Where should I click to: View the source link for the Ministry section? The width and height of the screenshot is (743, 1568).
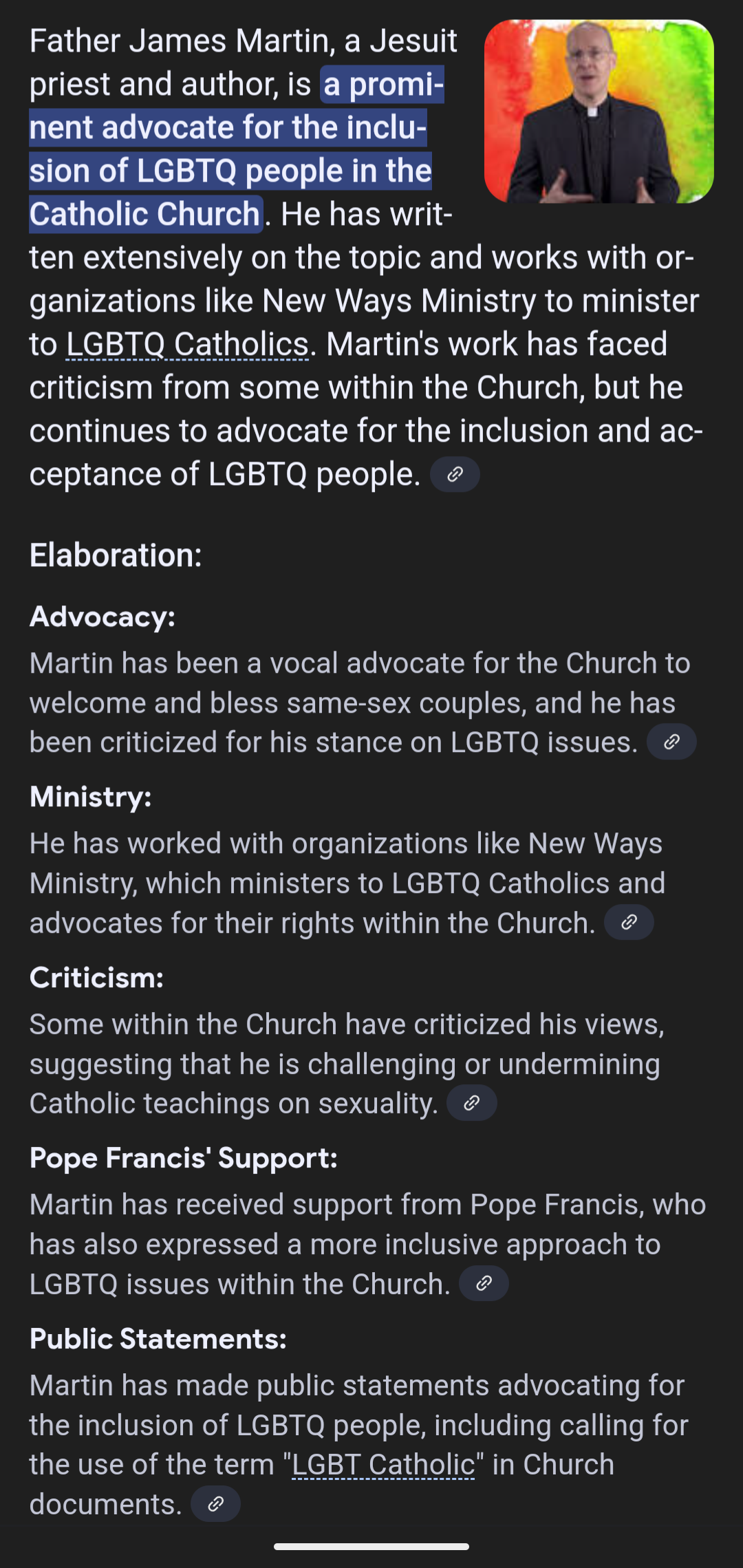(629, 922)
